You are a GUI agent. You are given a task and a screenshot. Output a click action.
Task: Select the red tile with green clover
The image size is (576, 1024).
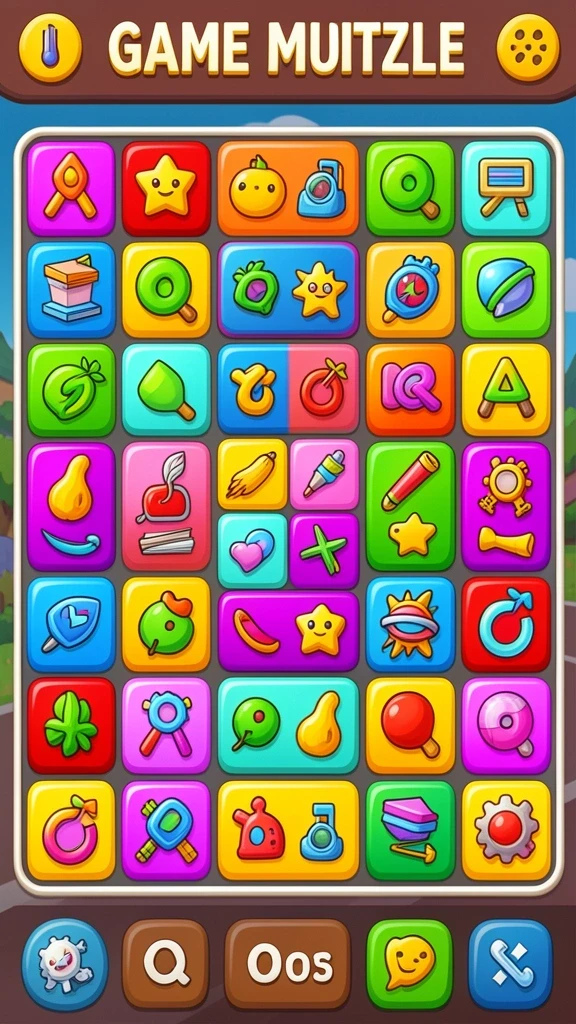coord(71,726)
